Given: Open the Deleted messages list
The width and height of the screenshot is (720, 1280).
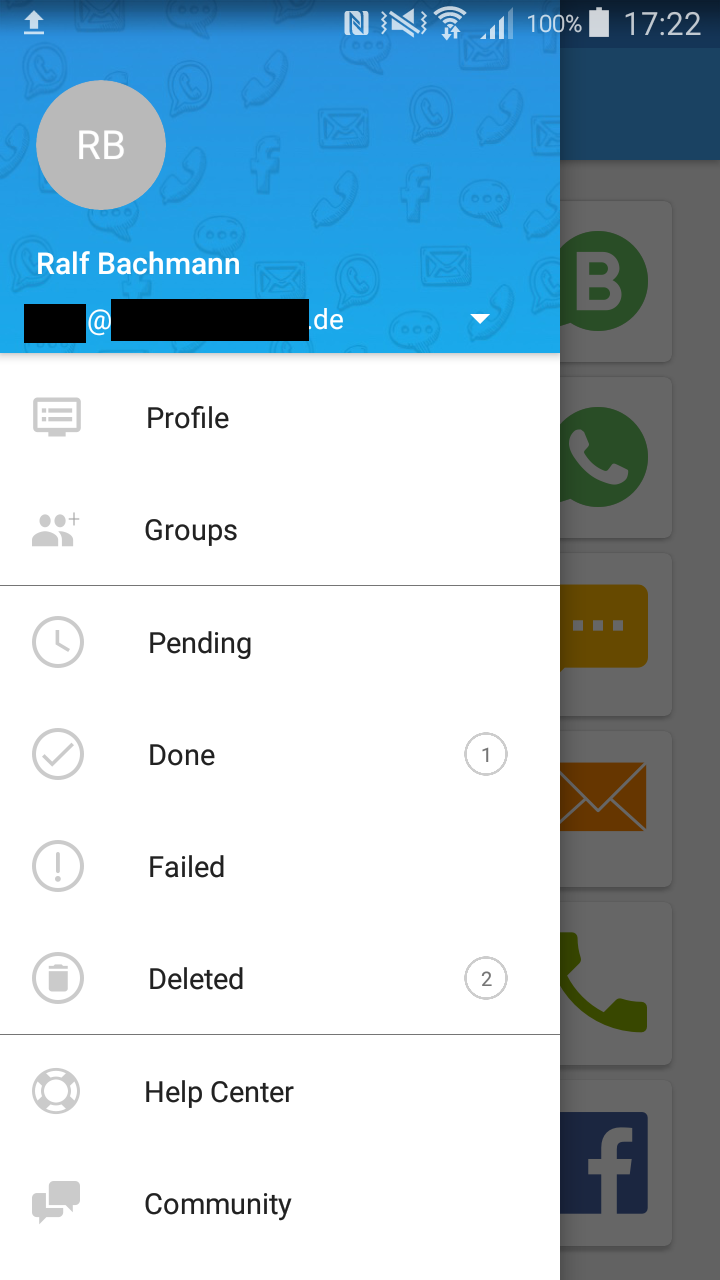Looking at the screenshot, I should point(280,979).
